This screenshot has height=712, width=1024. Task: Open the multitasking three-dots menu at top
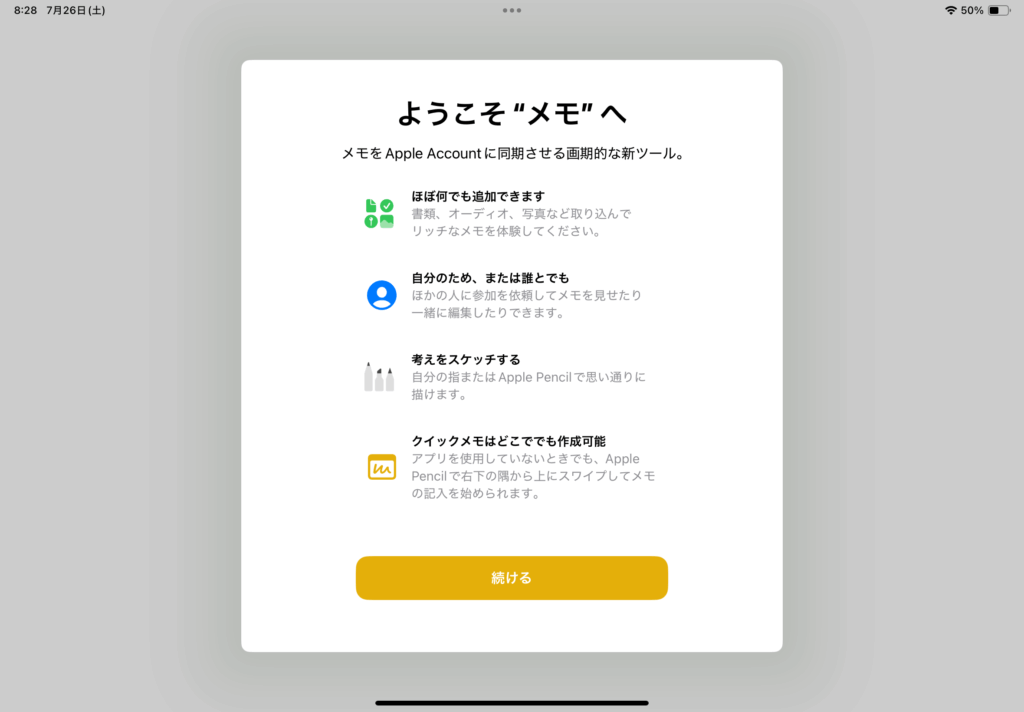(512, 10)
